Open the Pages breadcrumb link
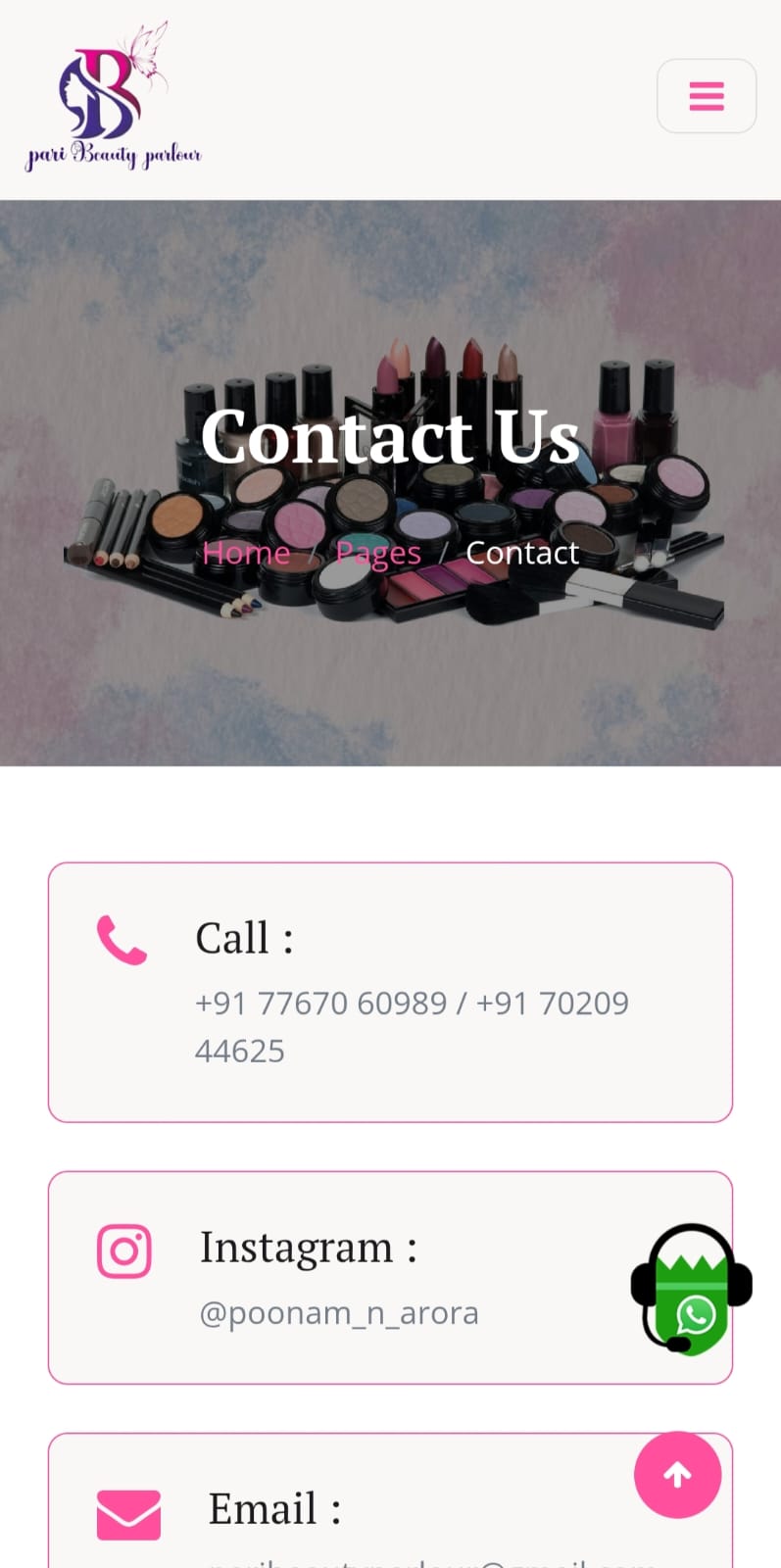This screenshot has height=1568, width=781. click(x=378, y=553)
